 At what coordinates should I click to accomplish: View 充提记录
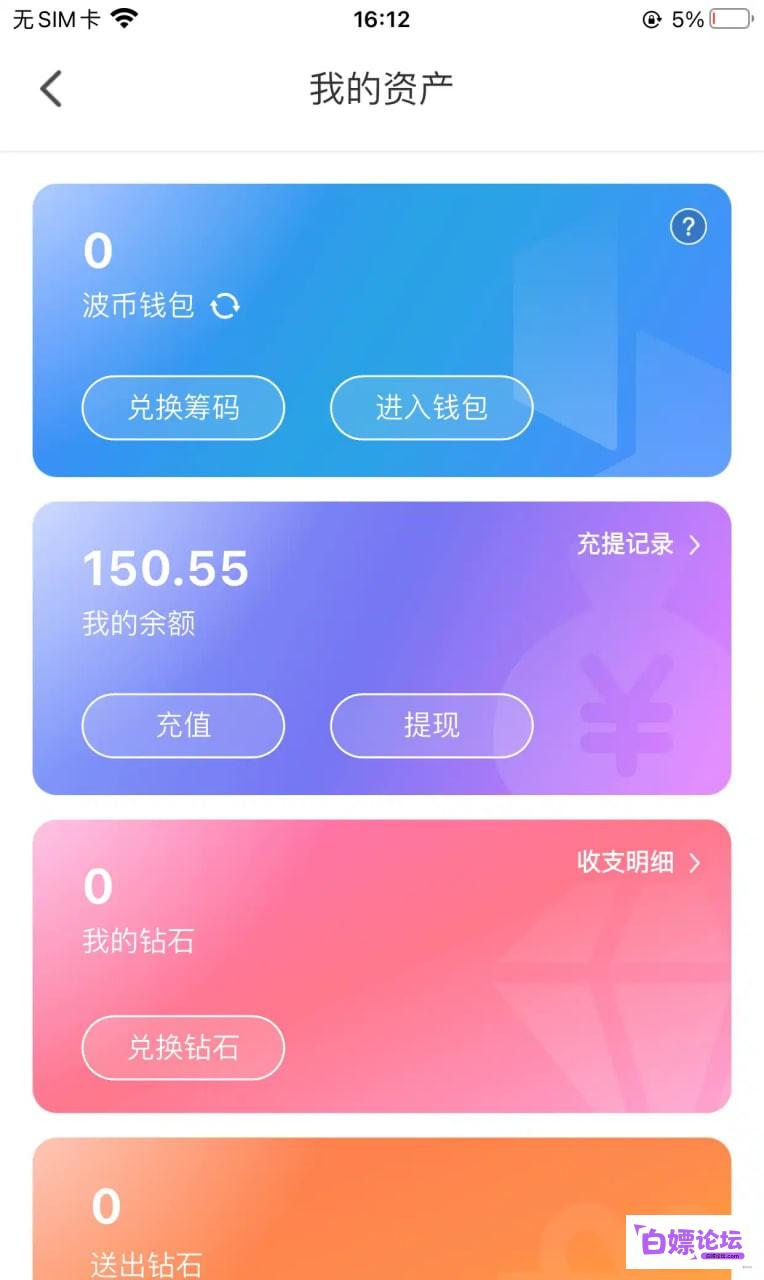[639, 544]
